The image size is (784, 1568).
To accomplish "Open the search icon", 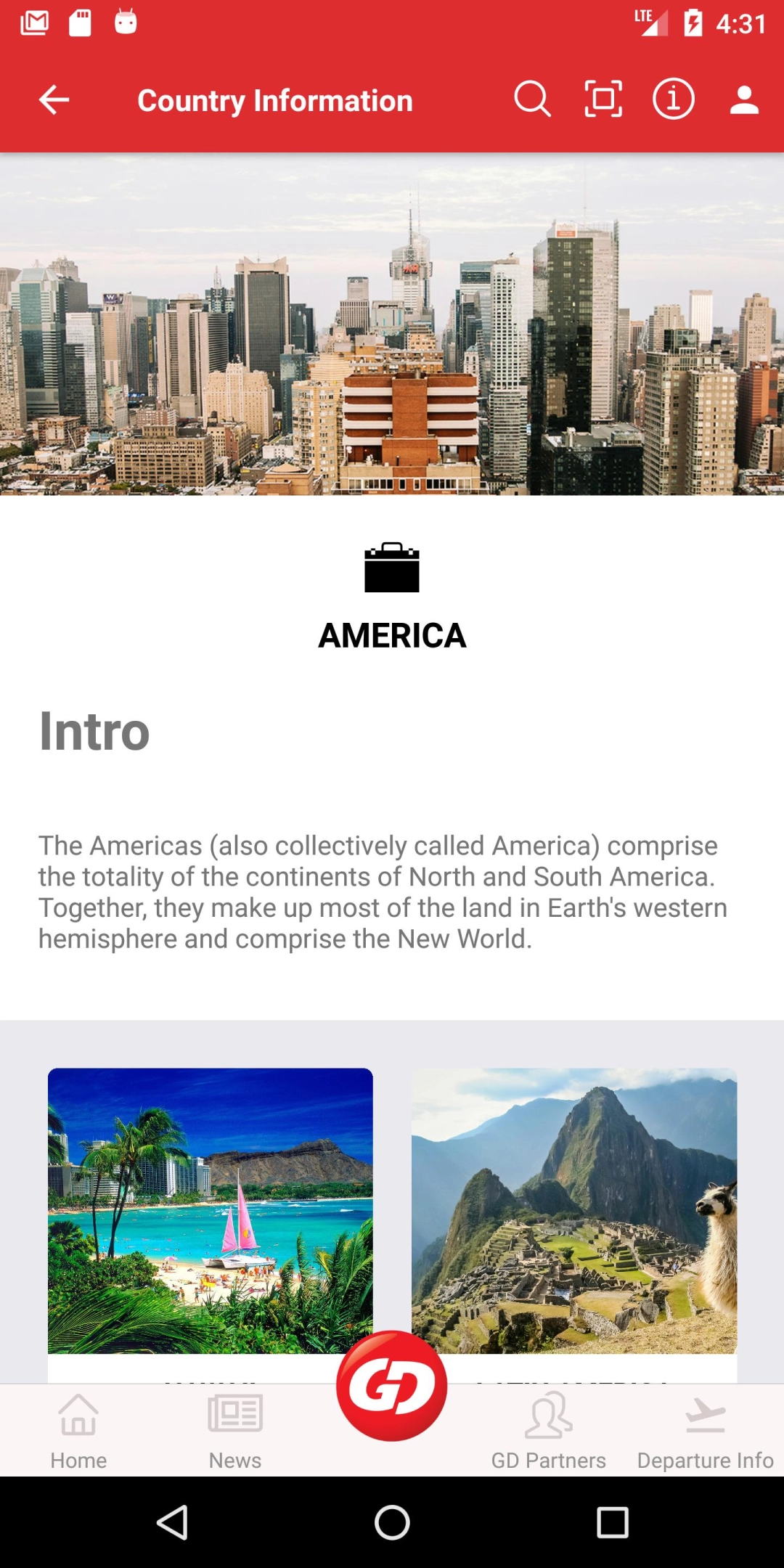I will 532,99.
